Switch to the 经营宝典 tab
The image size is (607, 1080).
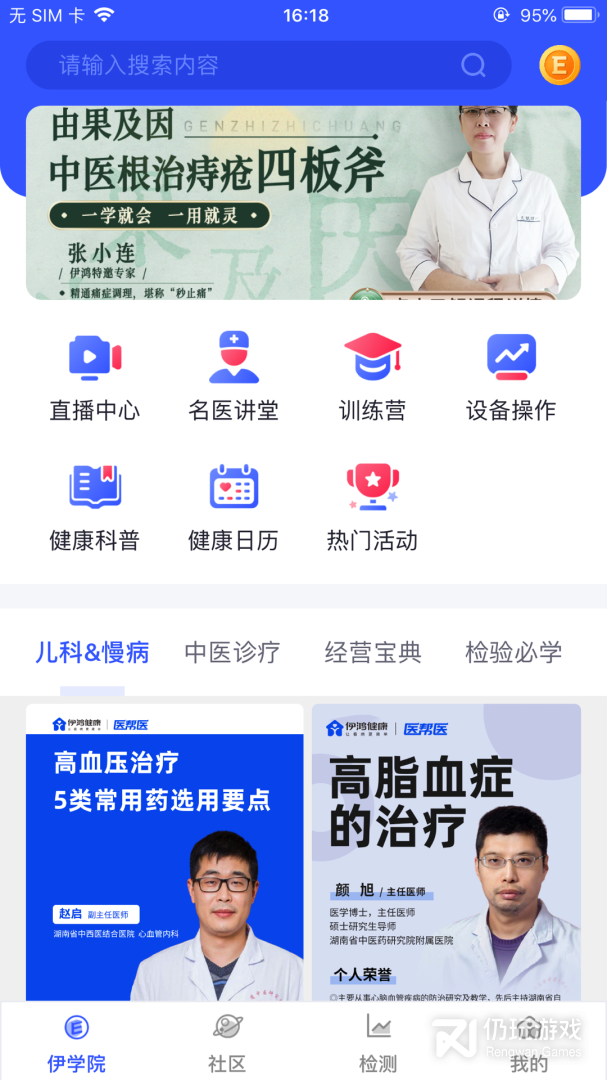[373, 653]
